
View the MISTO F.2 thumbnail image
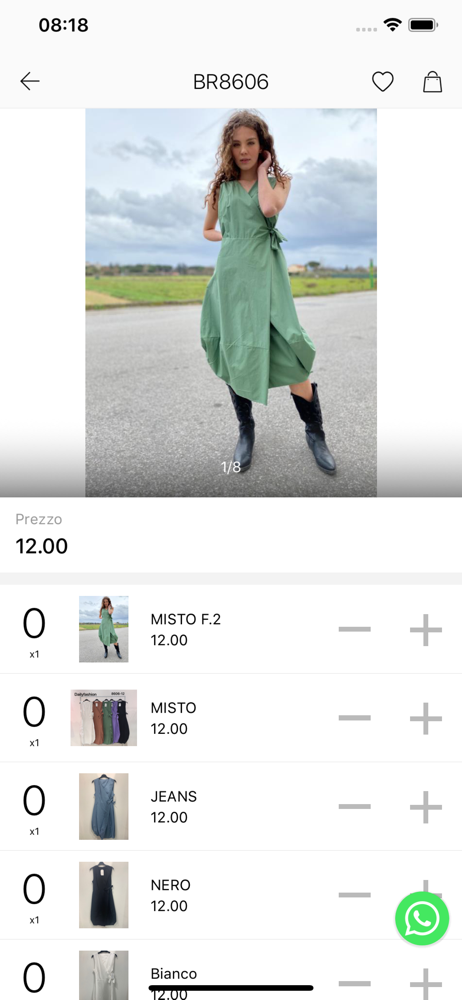[x=103, y=629]
